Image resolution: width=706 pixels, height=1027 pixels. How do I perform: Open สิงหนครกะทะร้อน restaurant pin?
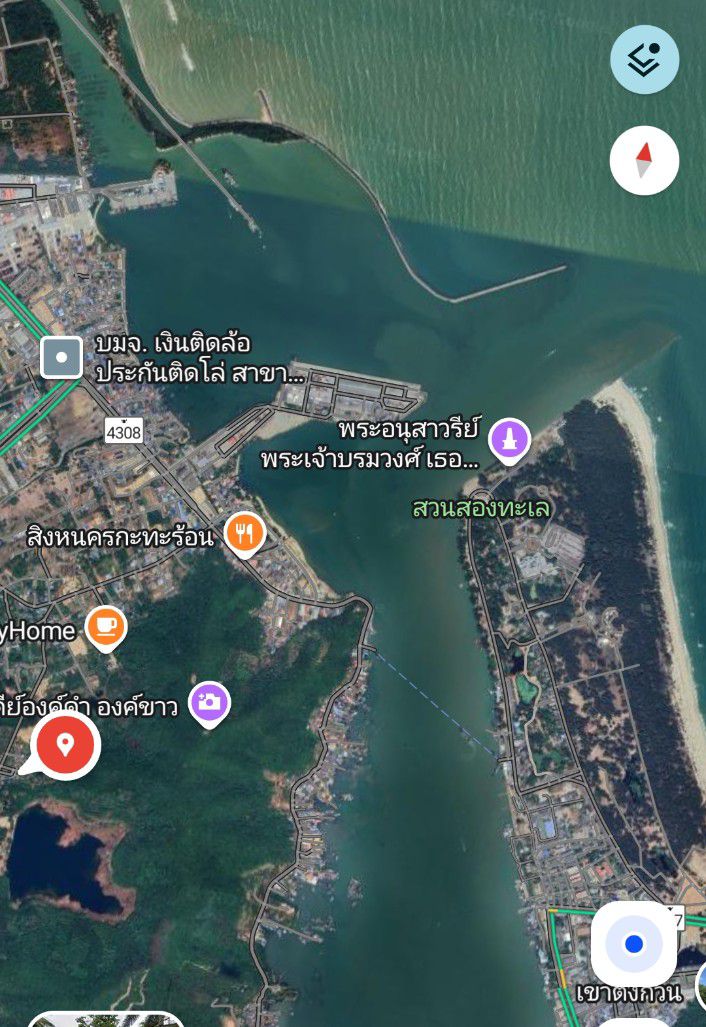(x=244, y=534)
